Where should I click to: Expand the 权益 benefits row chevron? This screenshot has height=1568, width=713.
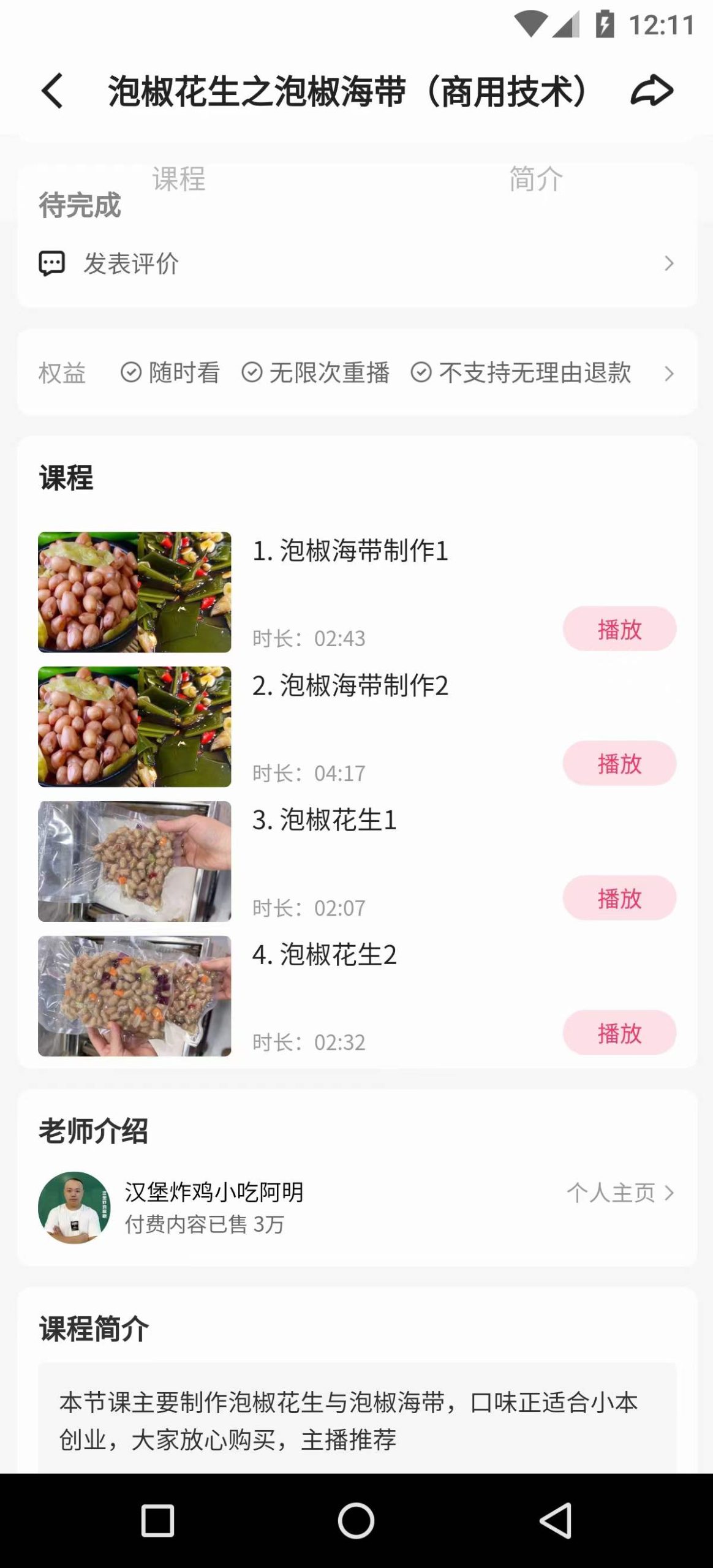[669, 372]
